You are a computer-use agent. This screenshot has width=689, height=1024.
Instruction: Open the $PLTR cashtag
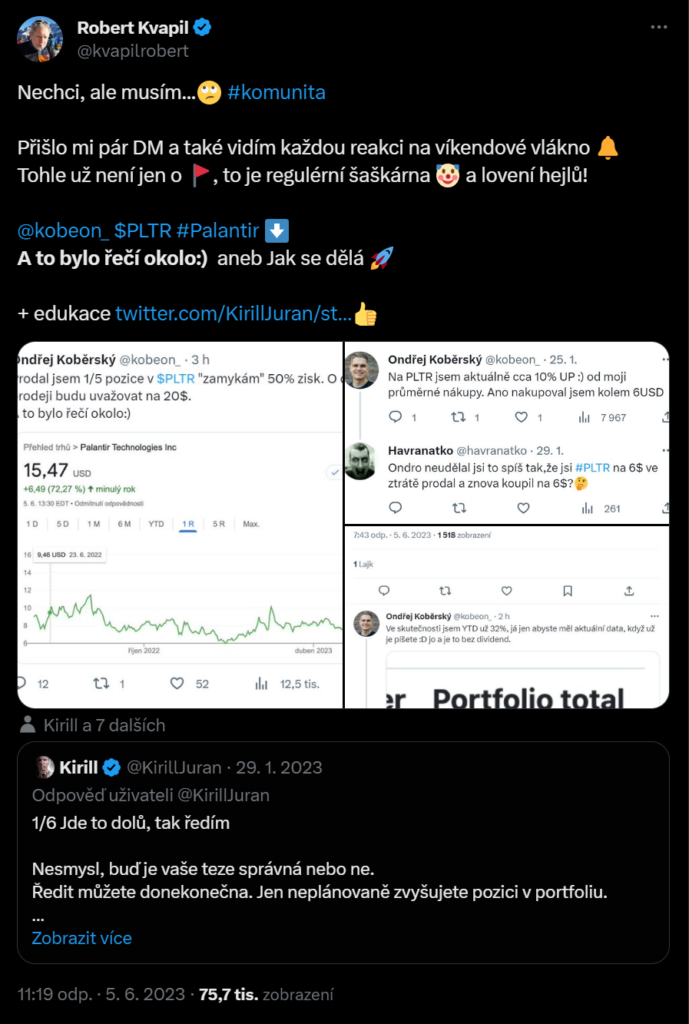point(149,231)
